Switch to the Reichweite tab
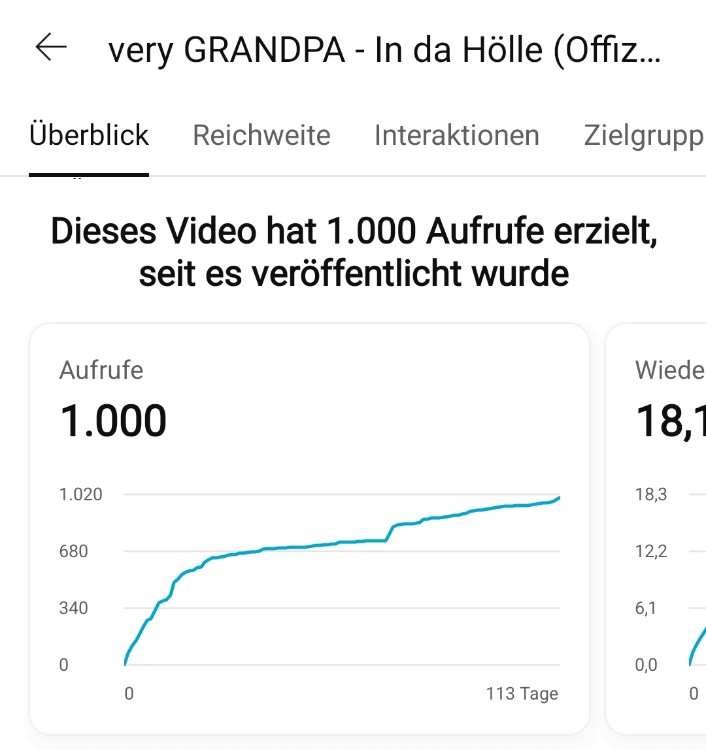 coord(261,135)
